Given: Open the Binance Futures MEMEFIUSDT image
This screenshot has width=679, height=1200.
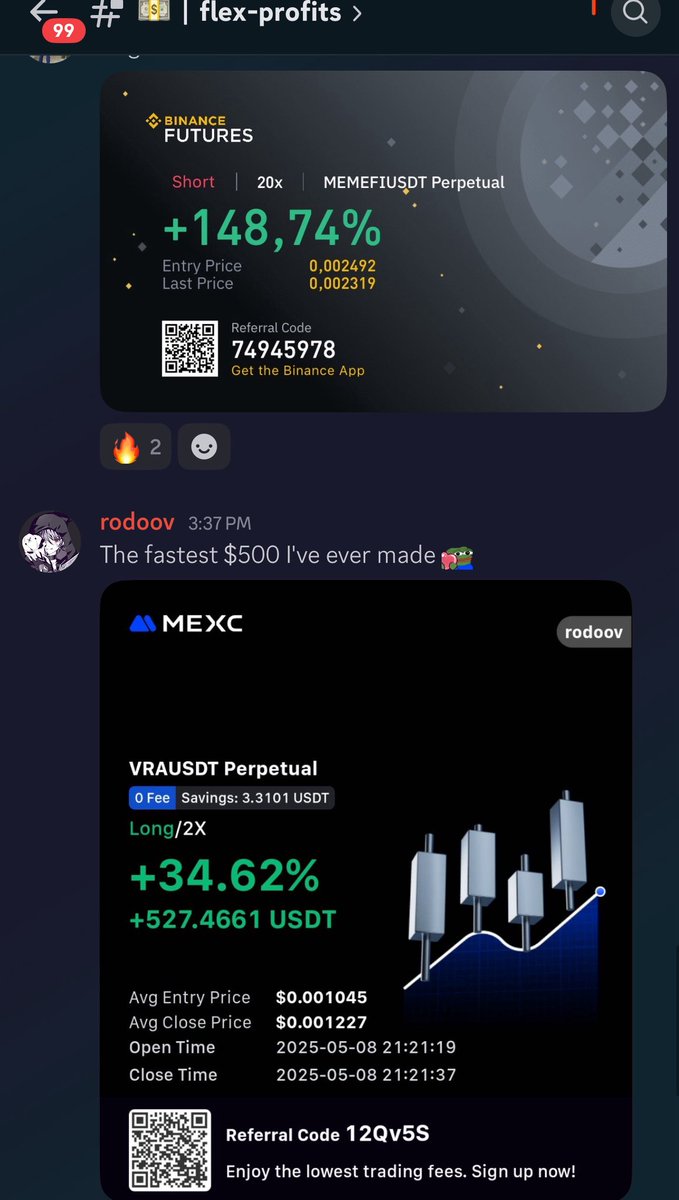Looking at the screenshot, I should coord(383,240).
